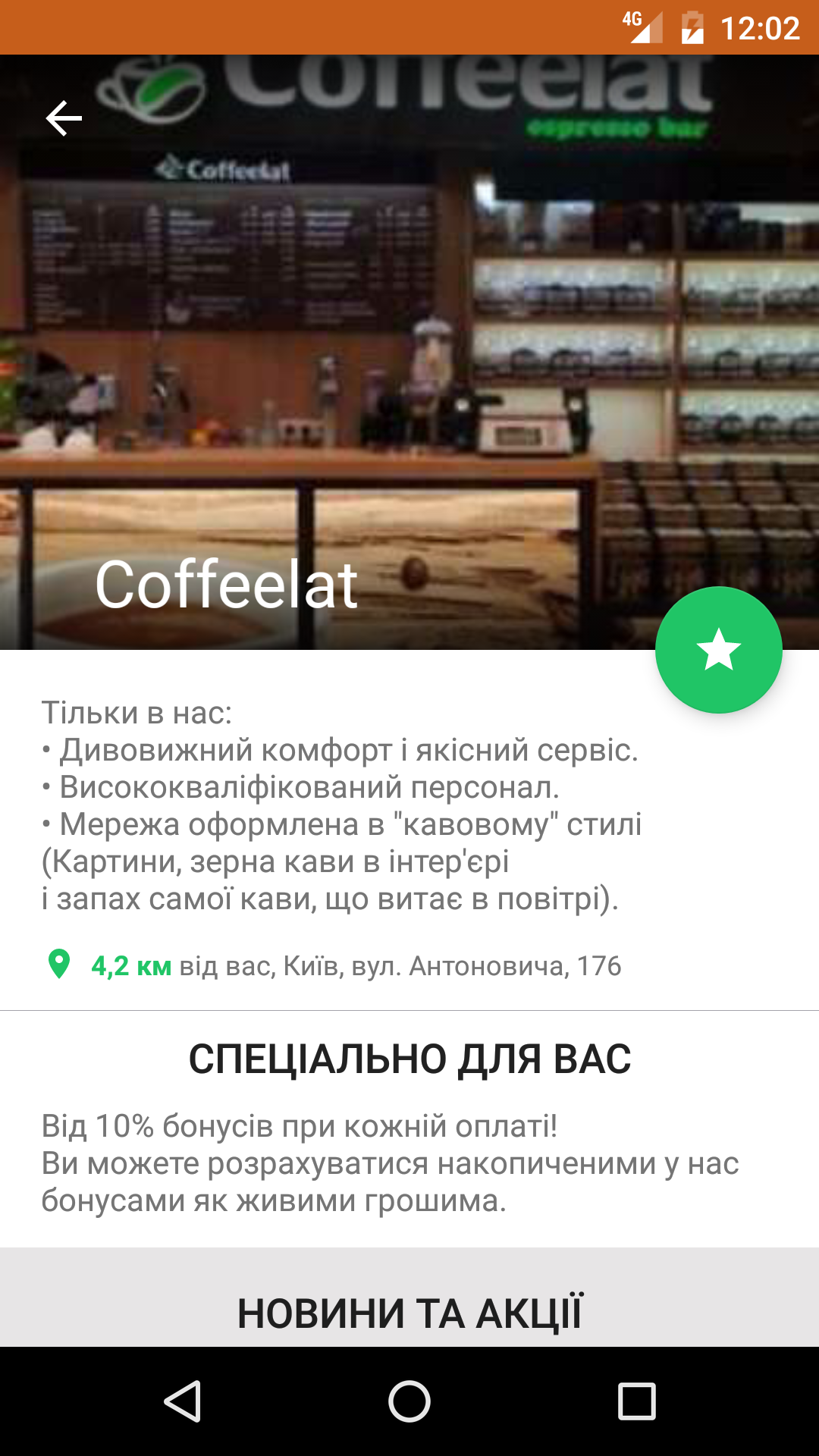Image resolution: width=819 pixels, height=1456 pixels.
Task: Add Coffeelat to favorites with the star button
Action: pos(718,650)
